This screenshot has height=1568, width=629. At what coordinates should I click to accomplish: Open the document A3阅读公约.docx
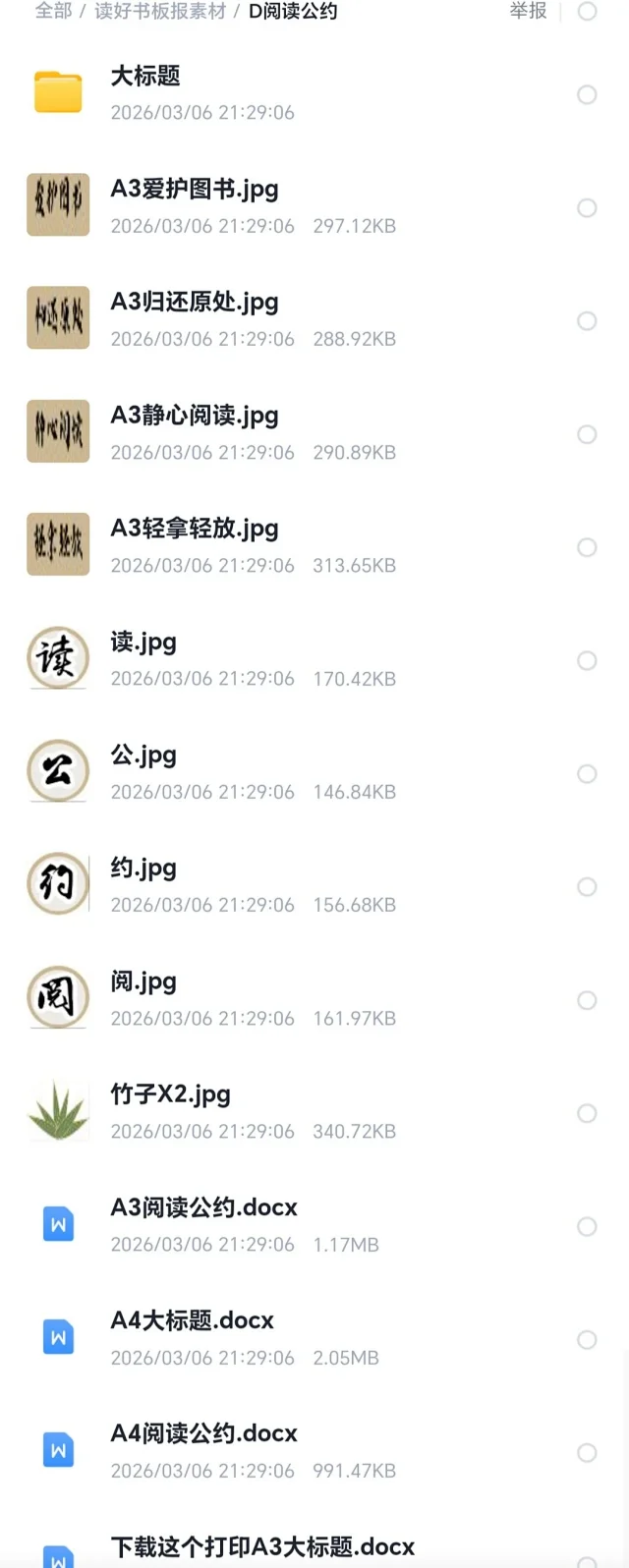(x=314, y=1225)
